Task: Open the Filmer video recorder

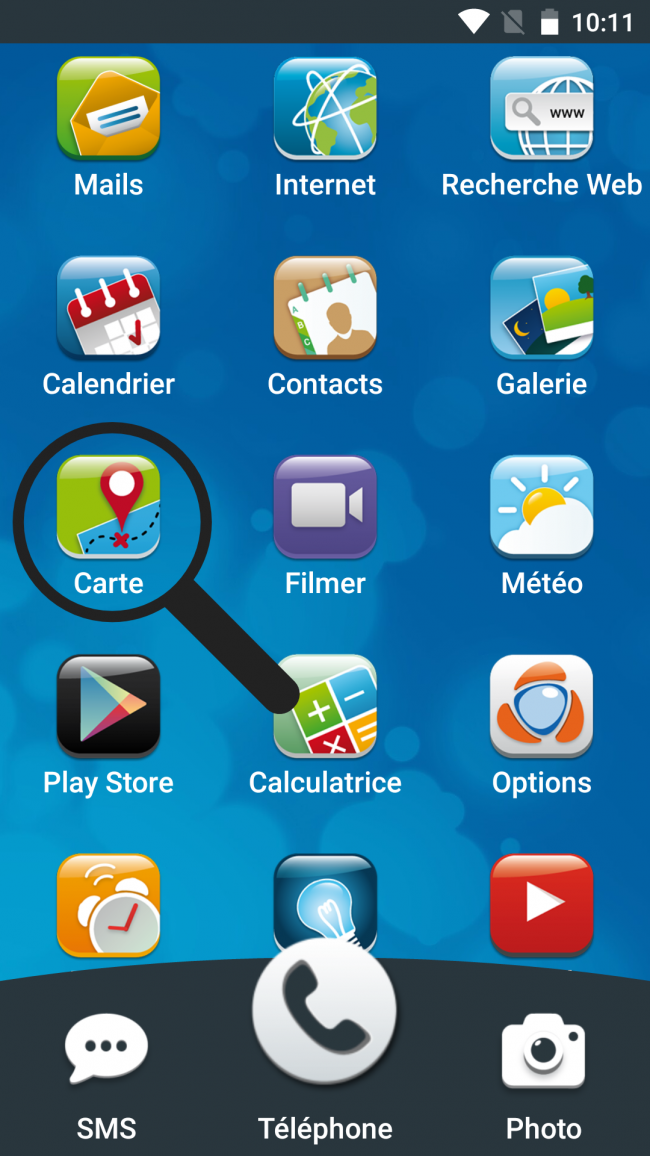Action: pyautogui.click(x=325, y=506)
